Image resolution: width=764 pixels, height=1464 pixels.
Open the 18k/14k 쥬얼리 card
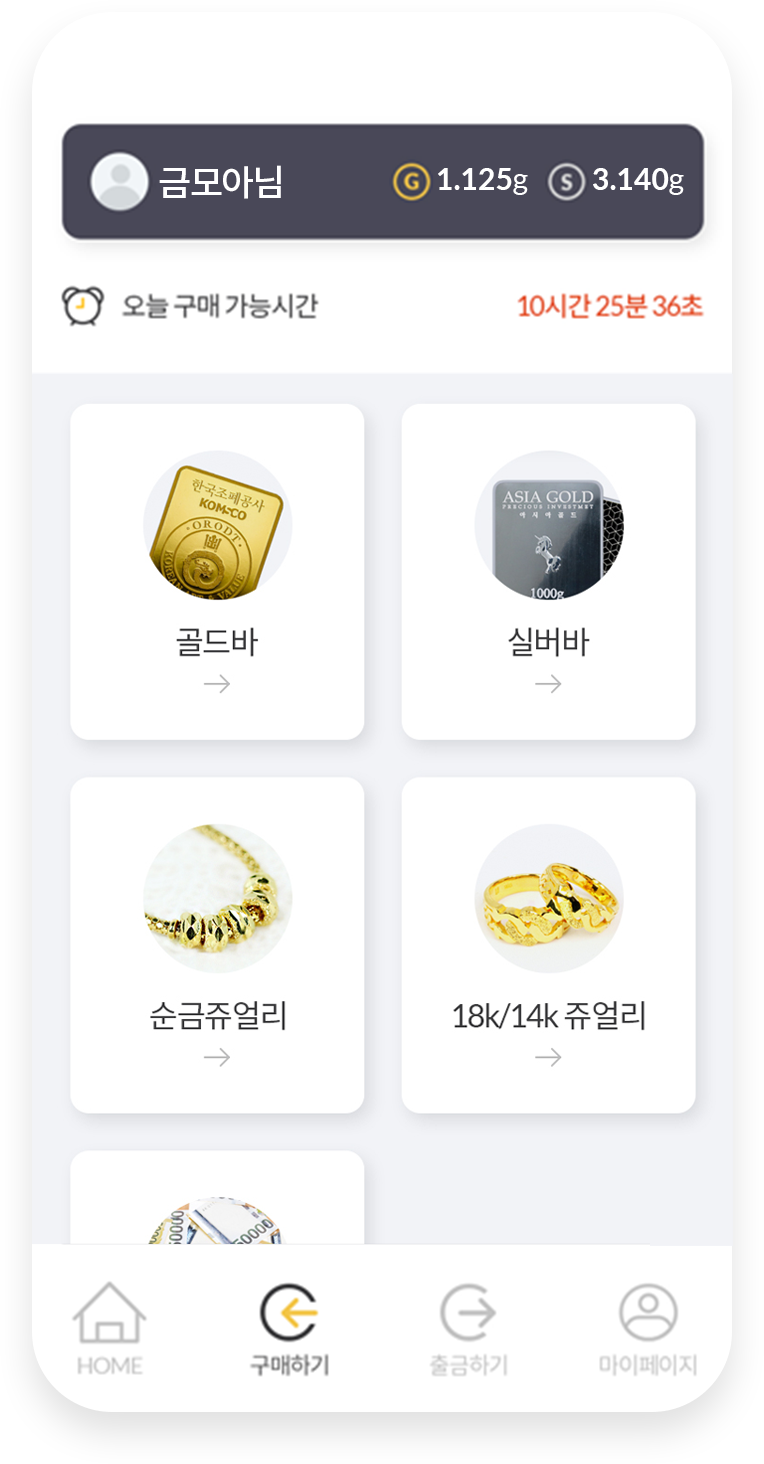548,945
